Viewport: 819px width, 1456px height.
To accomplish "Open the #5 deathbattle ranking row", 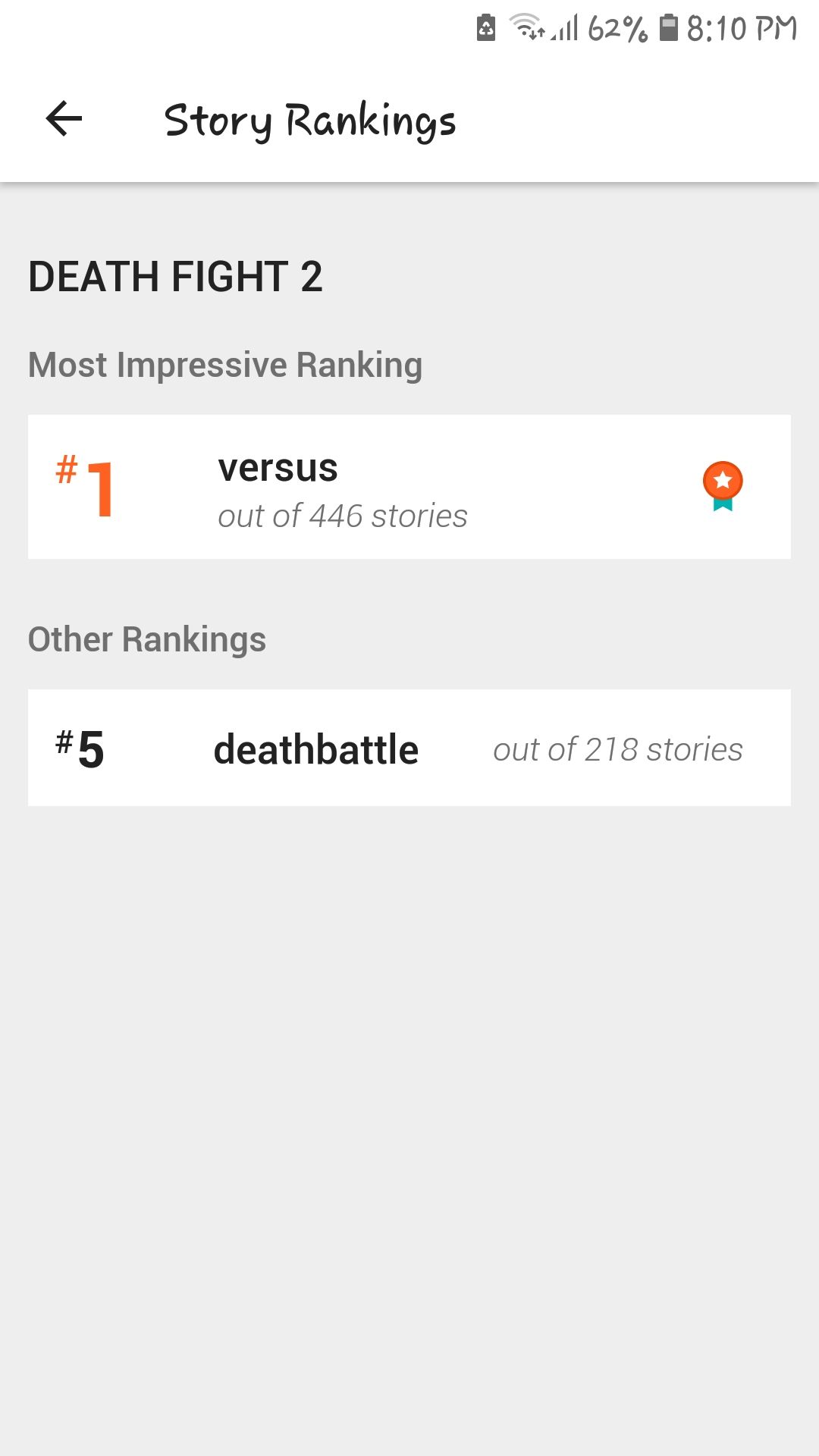I will pyautogui.click(x=409, y=748).
